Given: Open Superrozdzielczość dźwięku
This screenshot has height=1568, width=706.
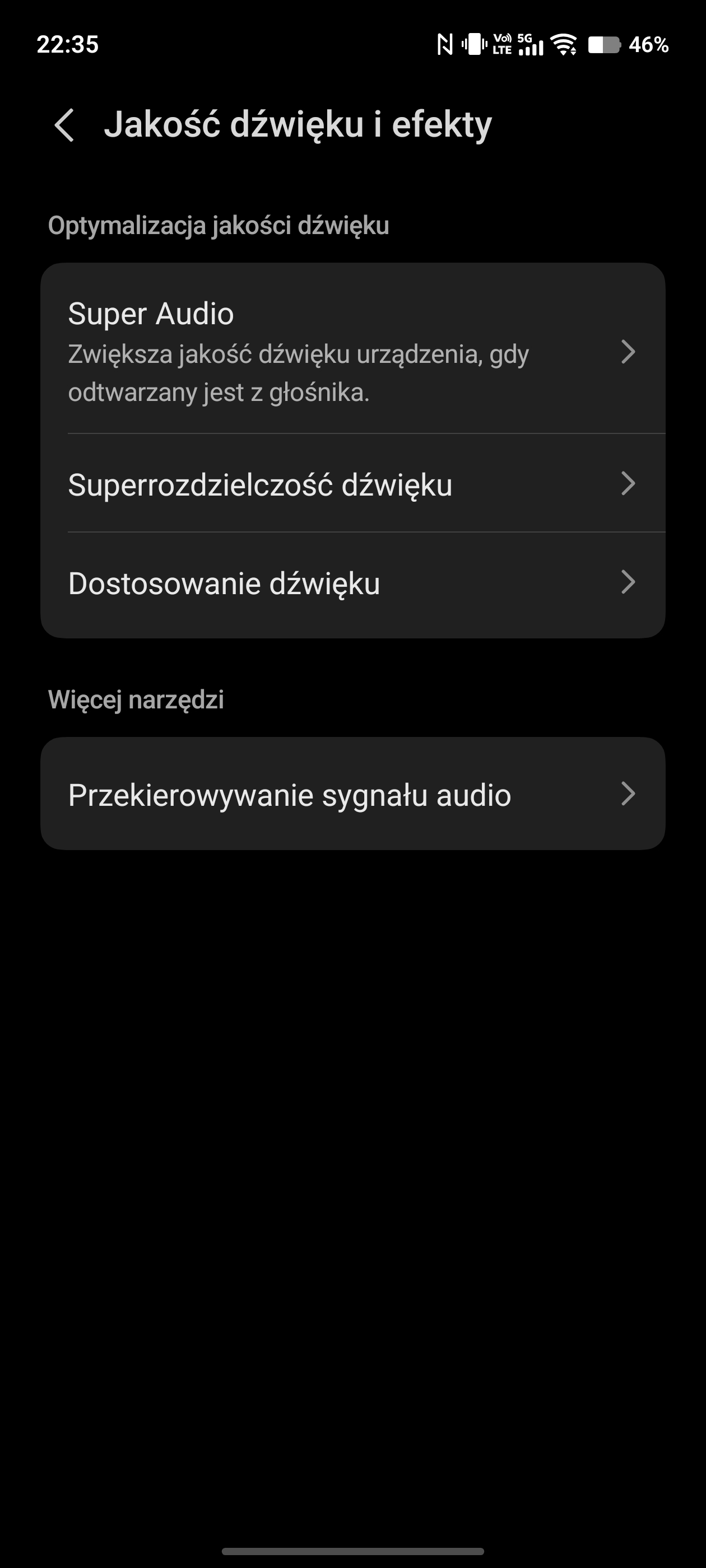Looking at the screenshot, I should (x=352, y=484).
